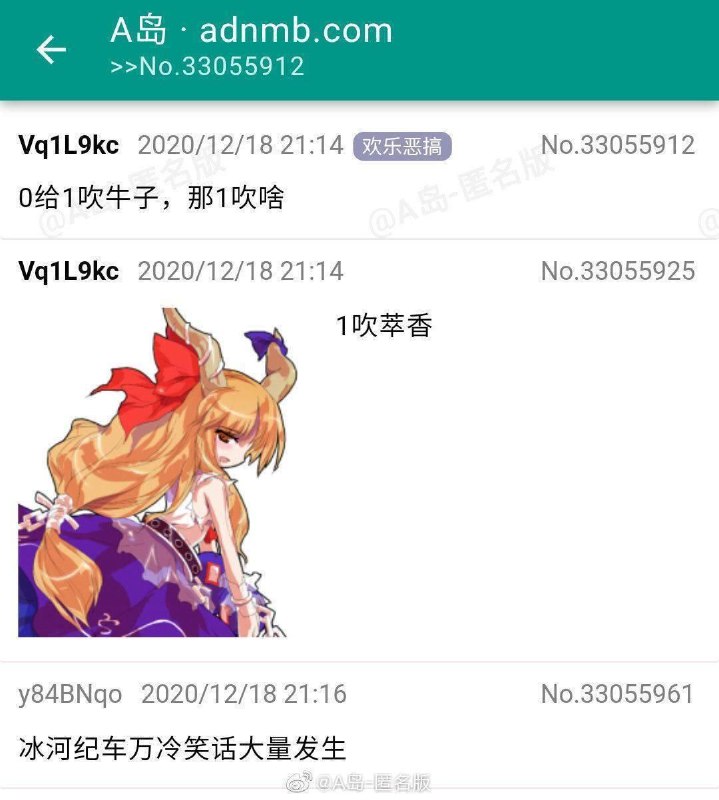
Task: Open reply No.33055961 by y84BNqo
Action: click(617, 694)
